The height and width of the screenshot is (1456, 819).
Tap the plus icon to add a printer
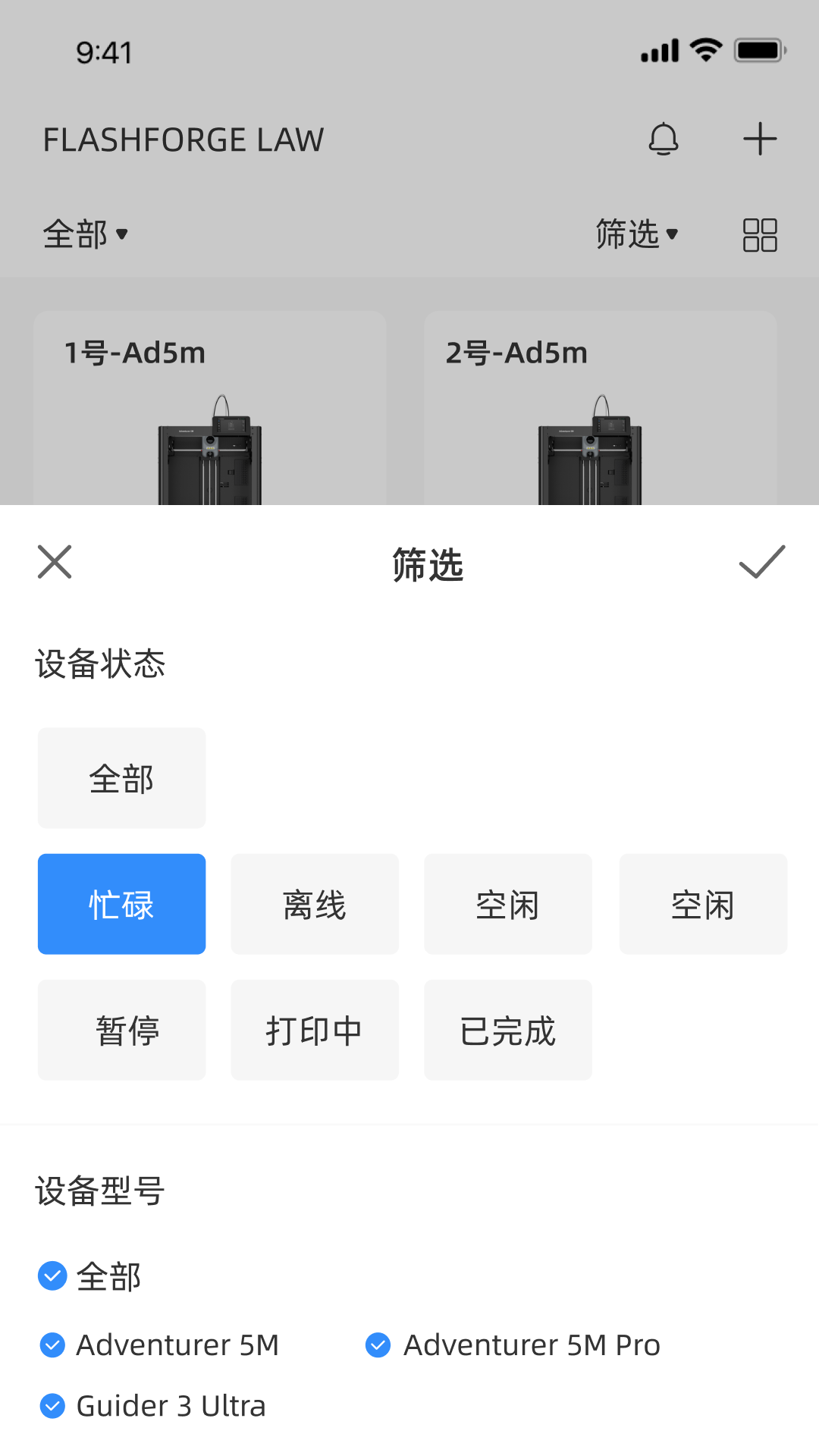761,139
